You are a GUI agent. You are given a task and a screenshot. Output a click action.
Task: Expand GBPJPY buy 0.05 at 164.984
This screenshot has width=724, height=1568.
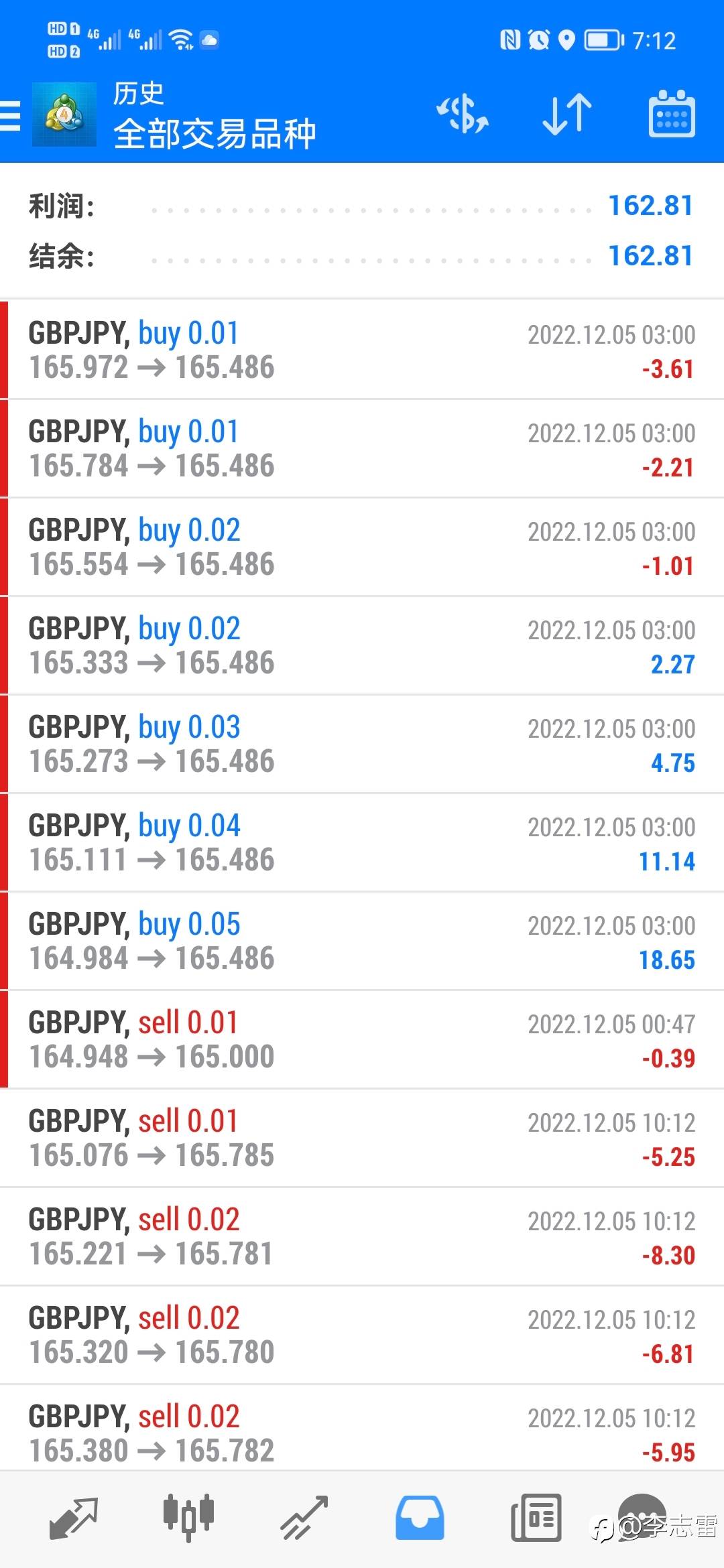(362, 941)
